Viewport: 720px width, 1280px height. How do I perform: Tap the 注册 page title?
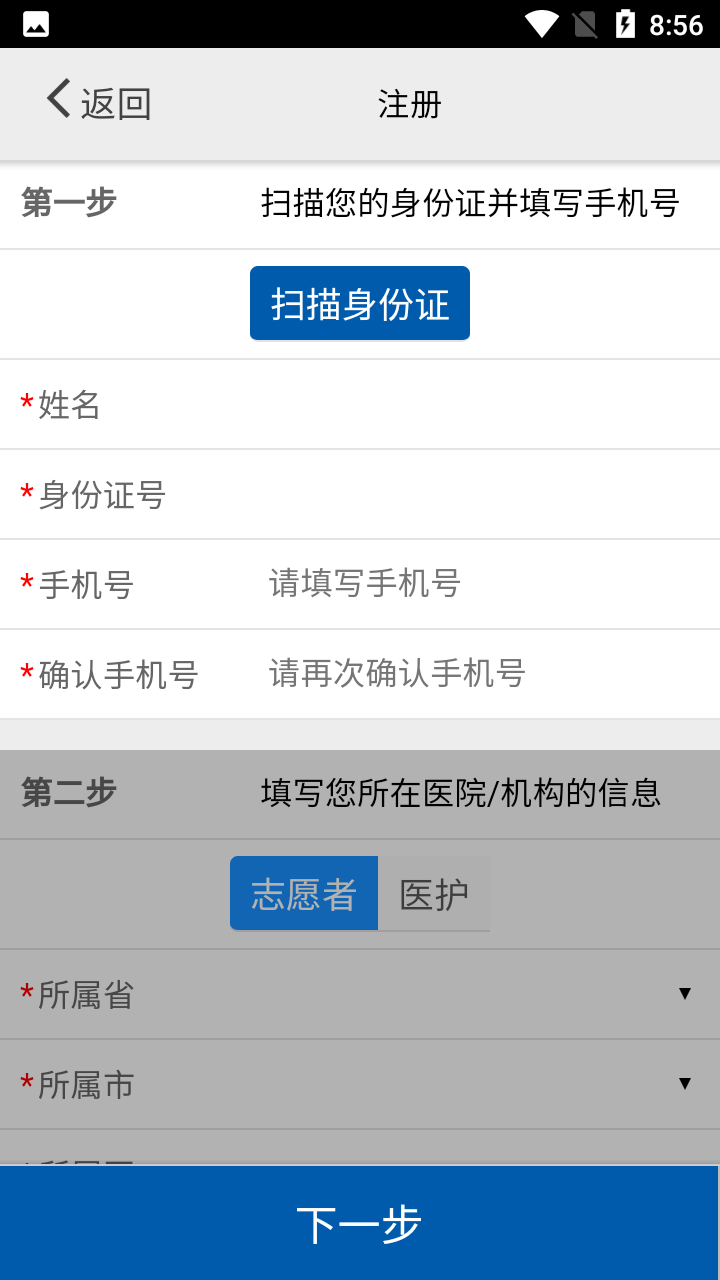[407, 104]
